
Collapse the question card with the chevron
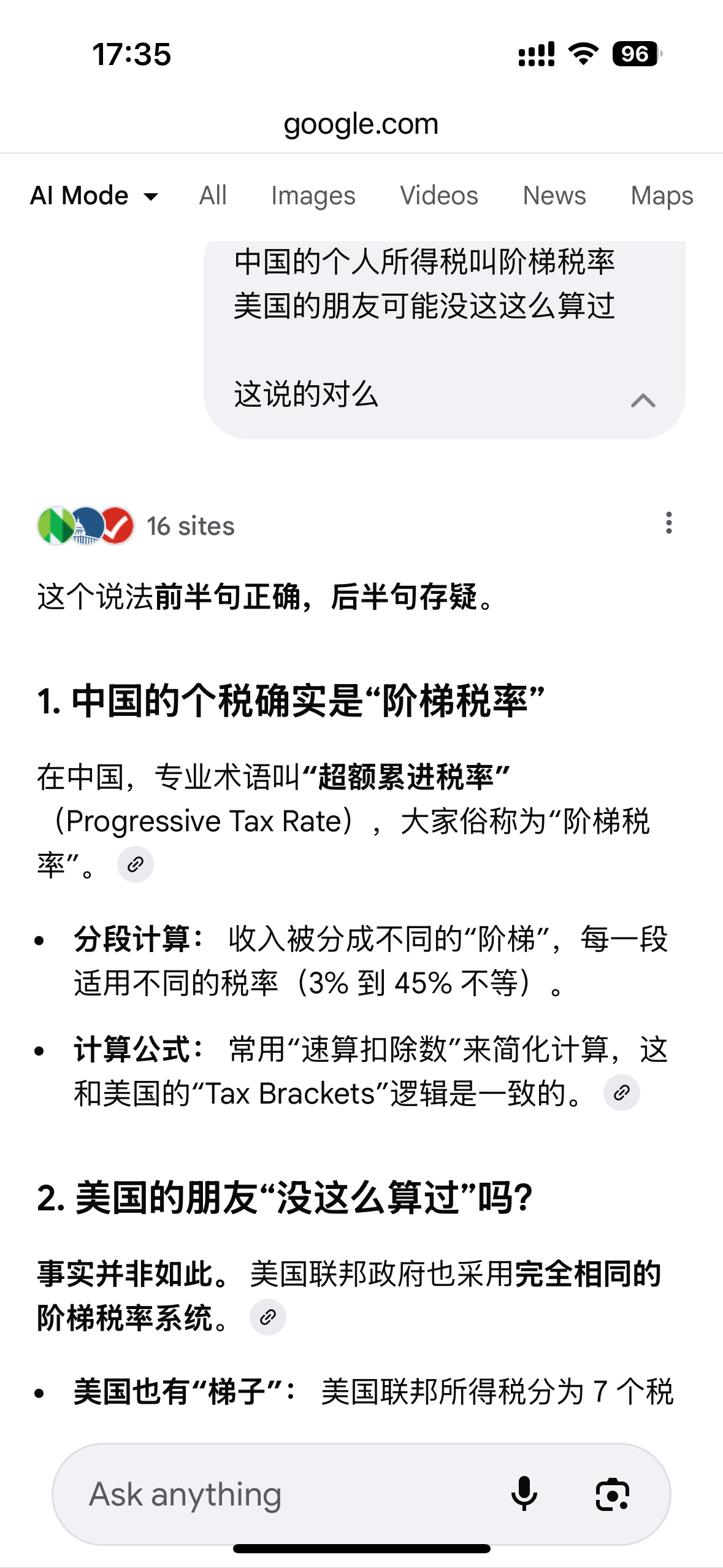[642, 399]
